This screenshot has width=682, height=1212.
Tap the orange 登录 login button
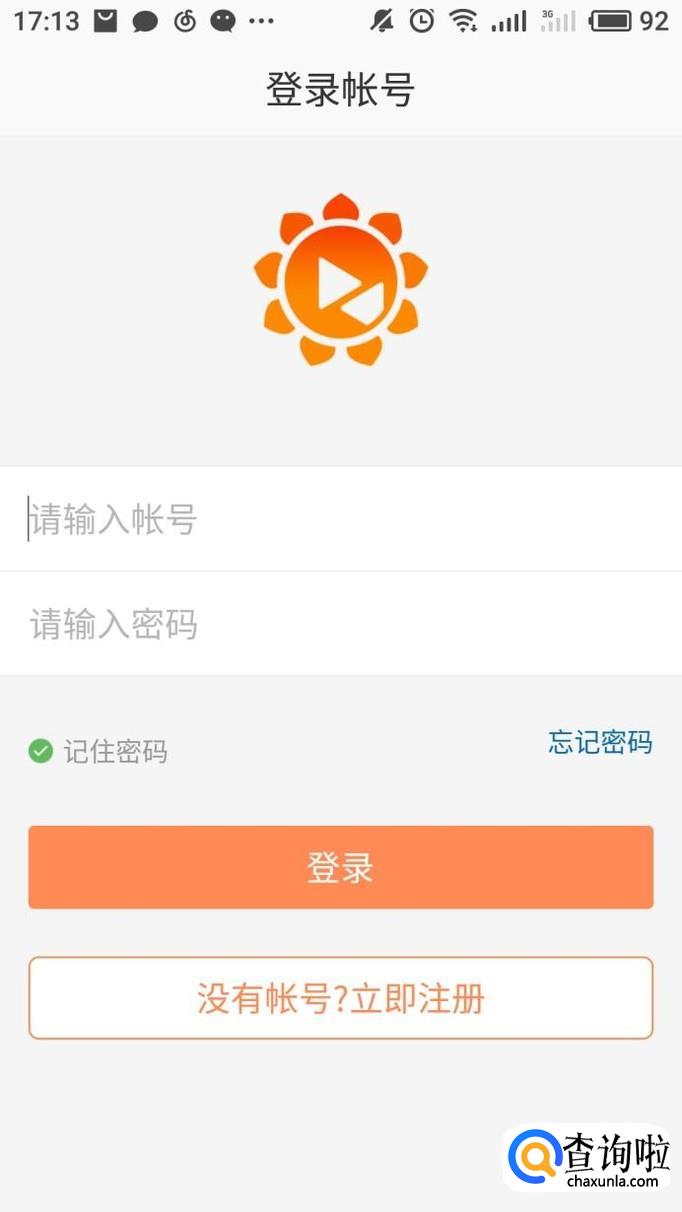point(340,867)
